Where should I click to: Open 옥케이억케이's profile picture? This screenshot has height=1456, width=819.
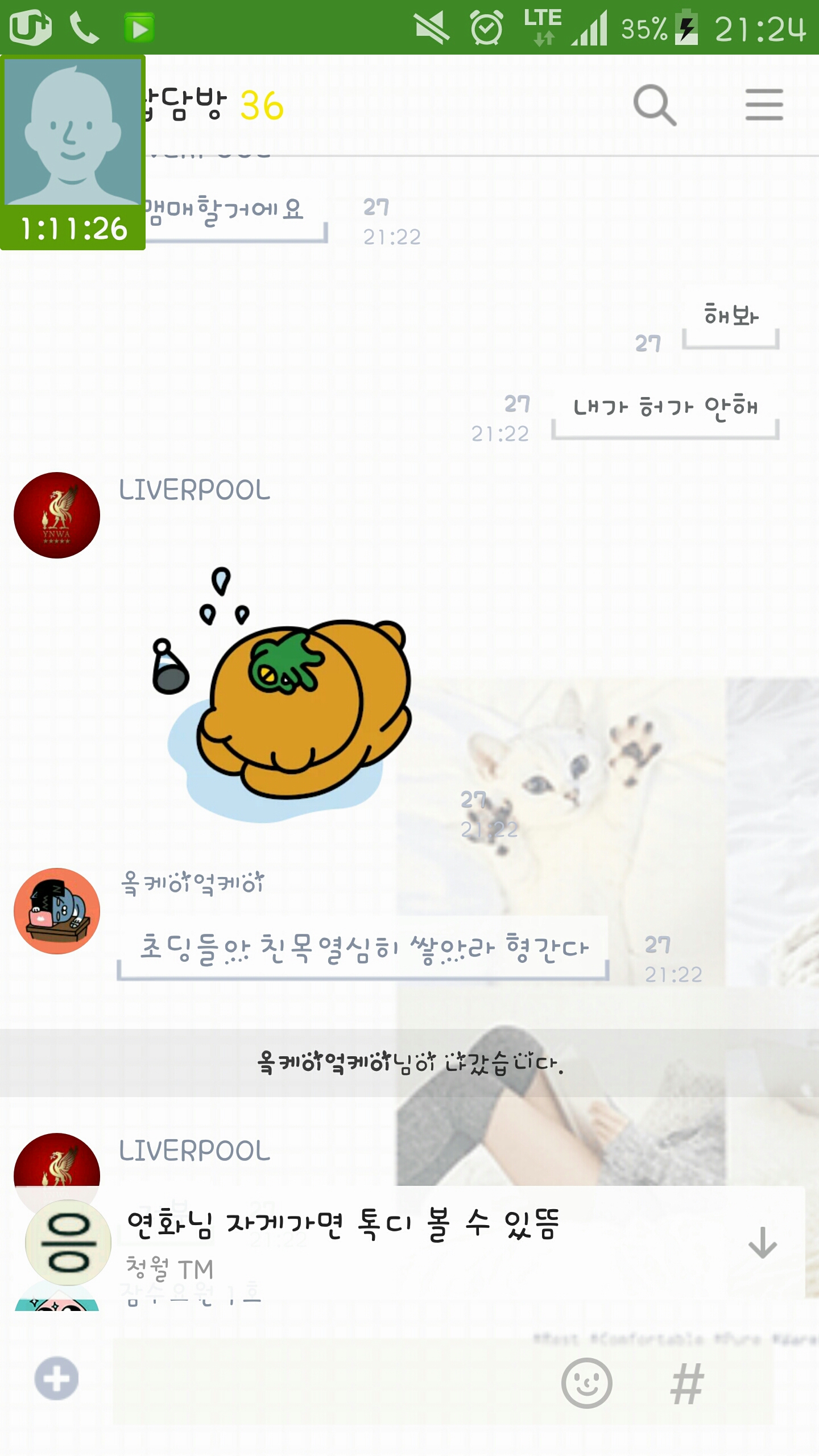coord(57,911)
